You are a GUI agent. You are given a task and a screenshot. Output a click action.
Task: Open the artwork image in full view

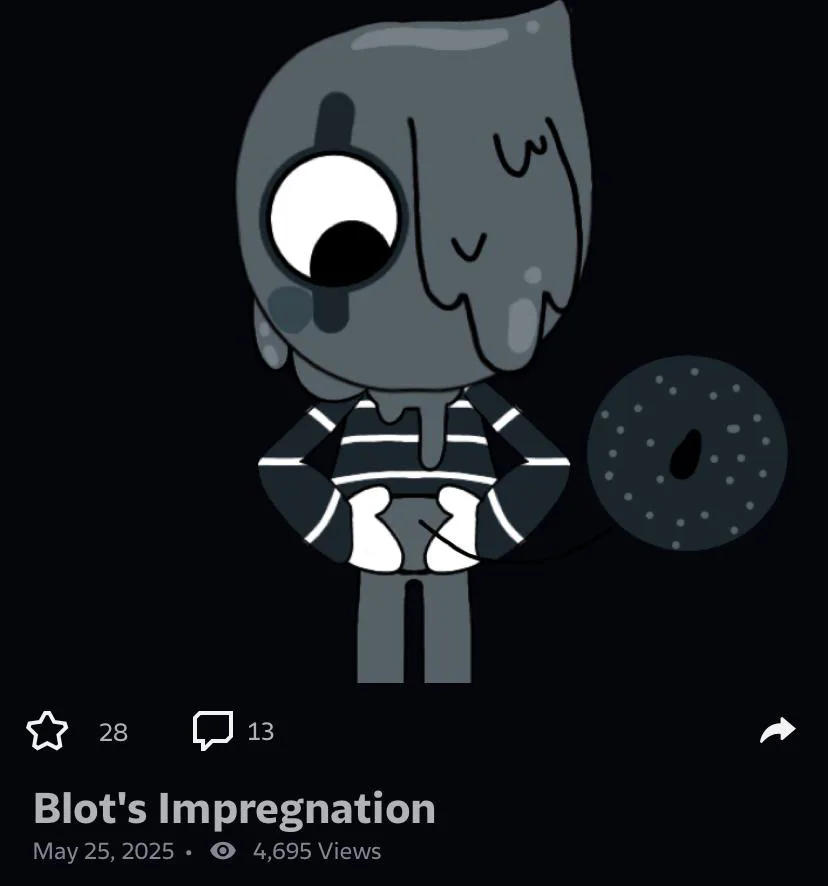coord(414,340)
